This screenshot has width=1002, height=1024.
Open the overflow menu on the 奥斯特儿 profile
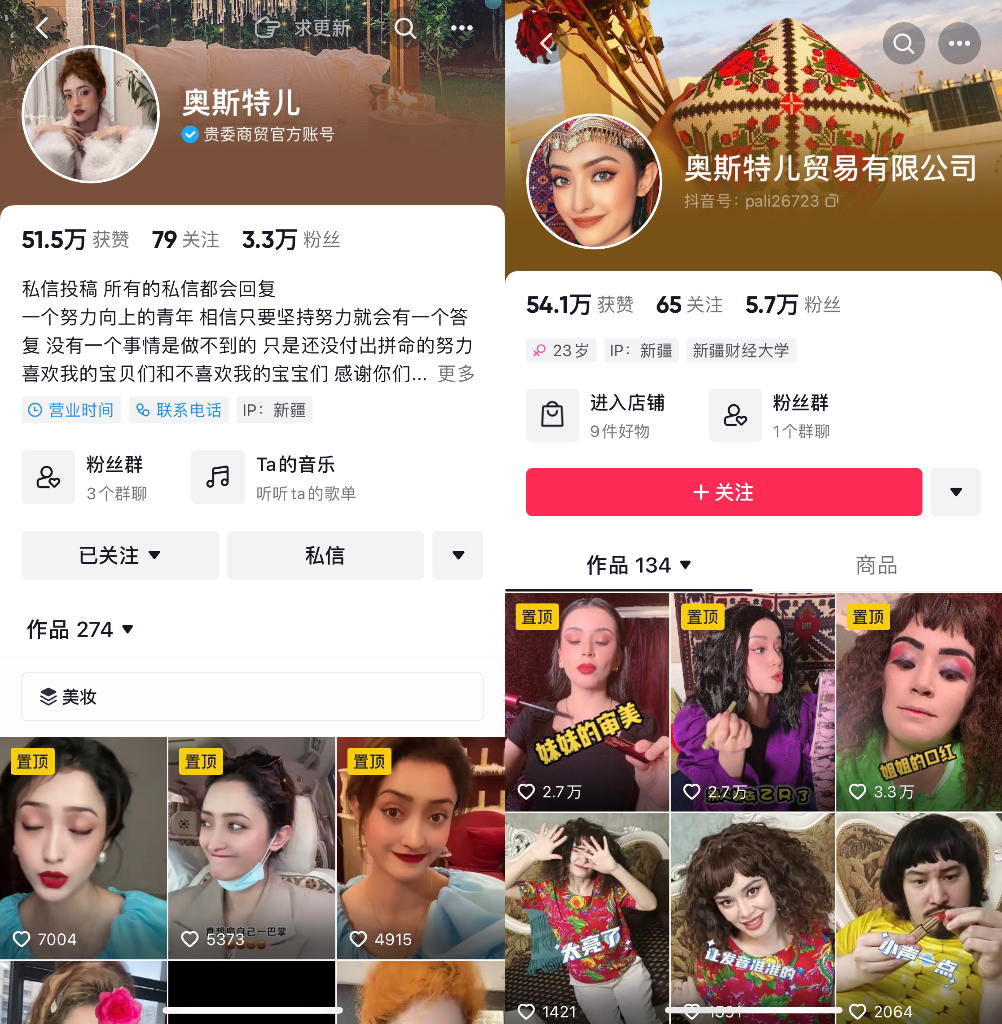[461, 28]
